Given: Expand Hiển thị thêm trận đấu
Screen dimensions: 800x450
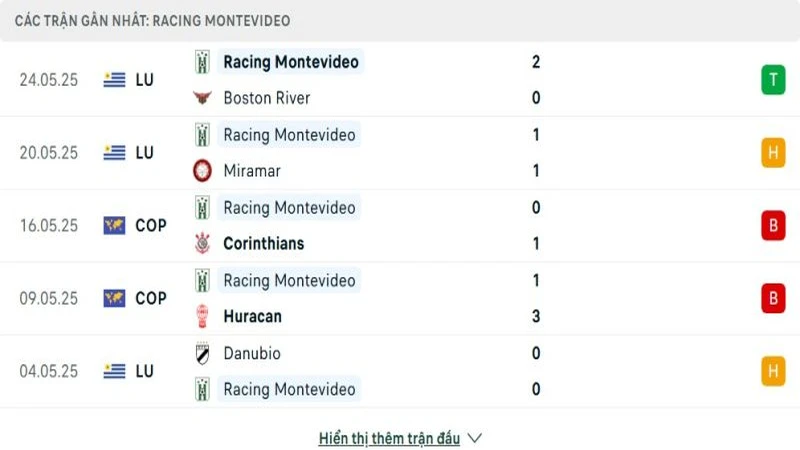Looking at the screenshot, I should point(400,438).
